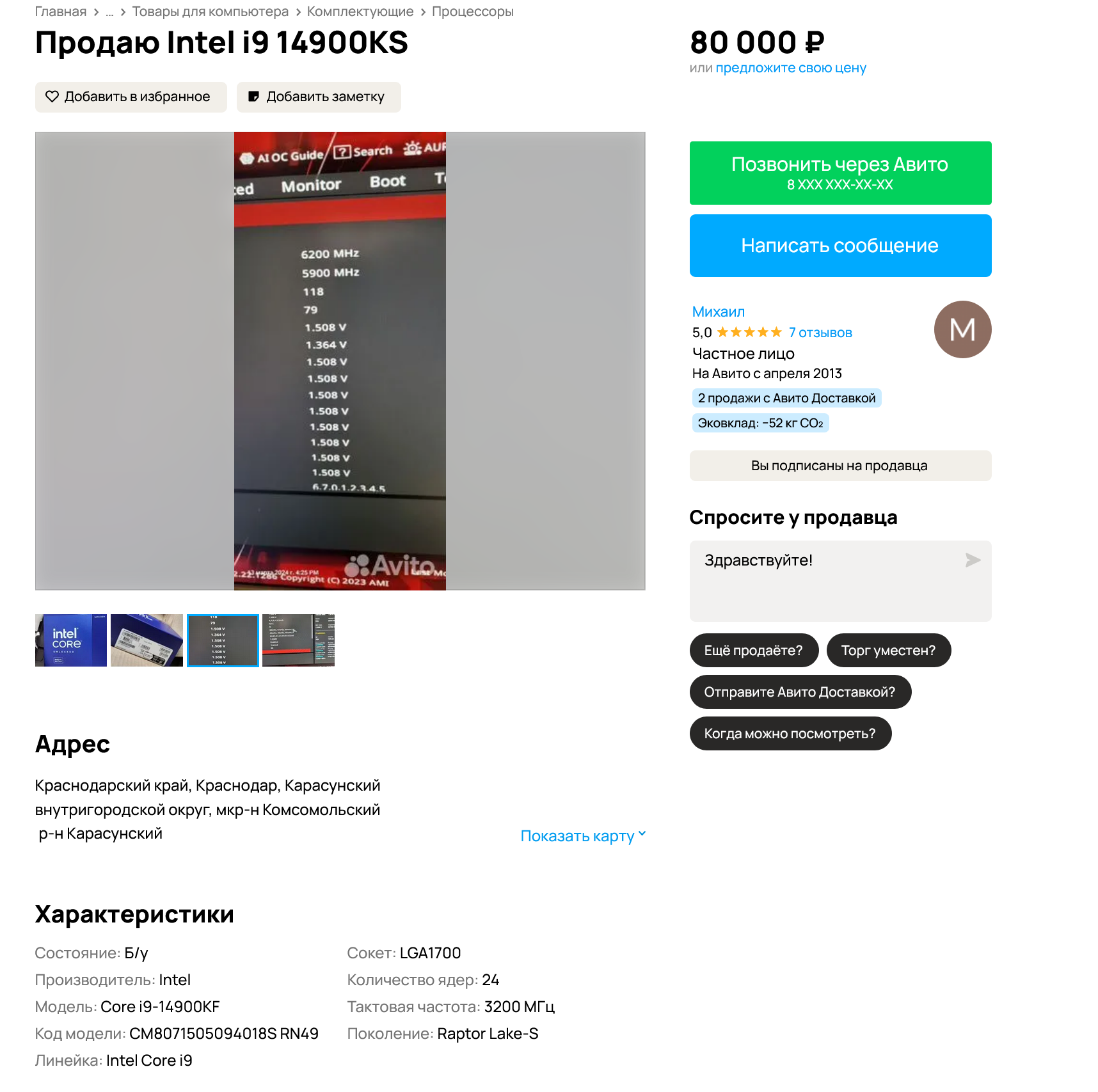View the box barcode labels thumbnail
Viewport: 1098px width, 1092px height.
(147, 640)
